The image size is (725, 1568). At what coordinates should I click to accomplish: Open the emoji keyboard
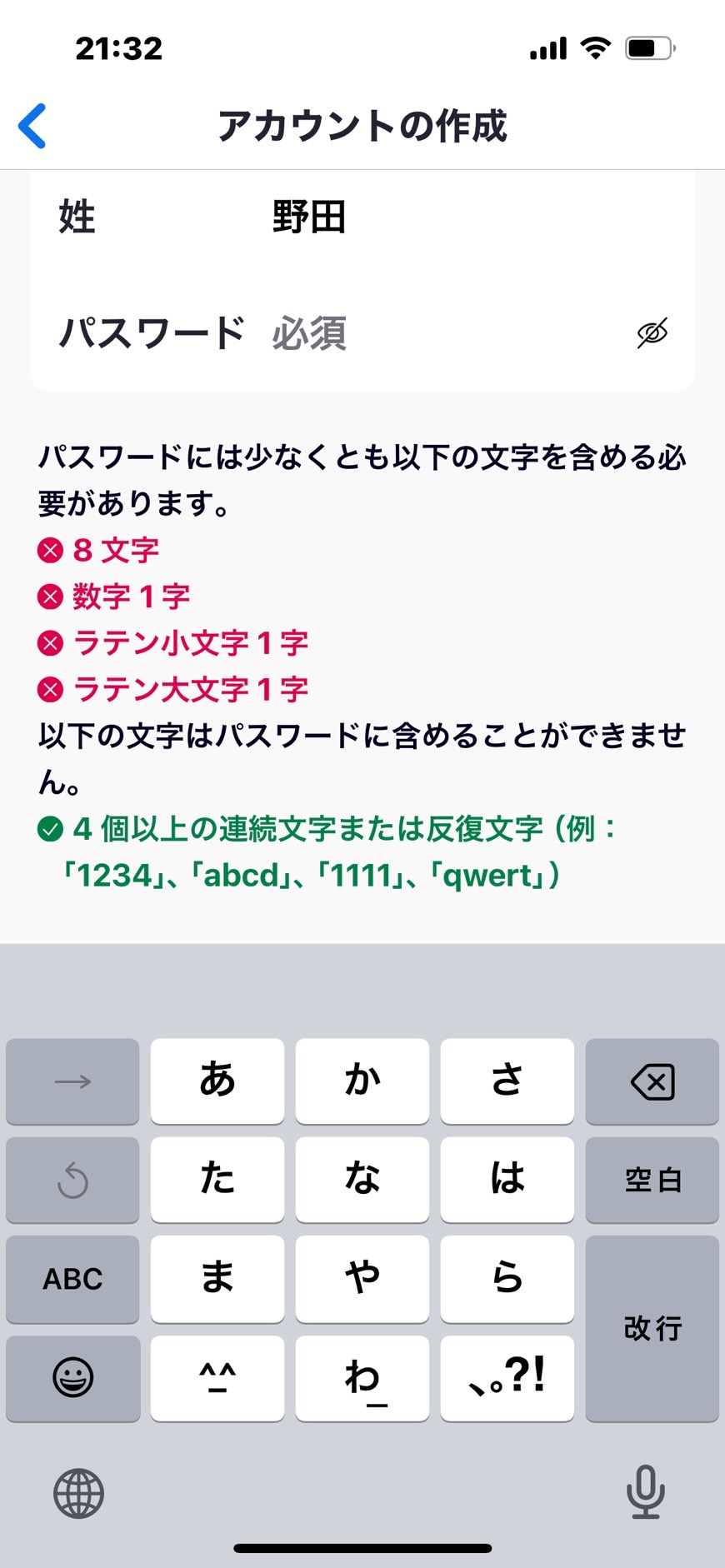[x=72, y=1378]
